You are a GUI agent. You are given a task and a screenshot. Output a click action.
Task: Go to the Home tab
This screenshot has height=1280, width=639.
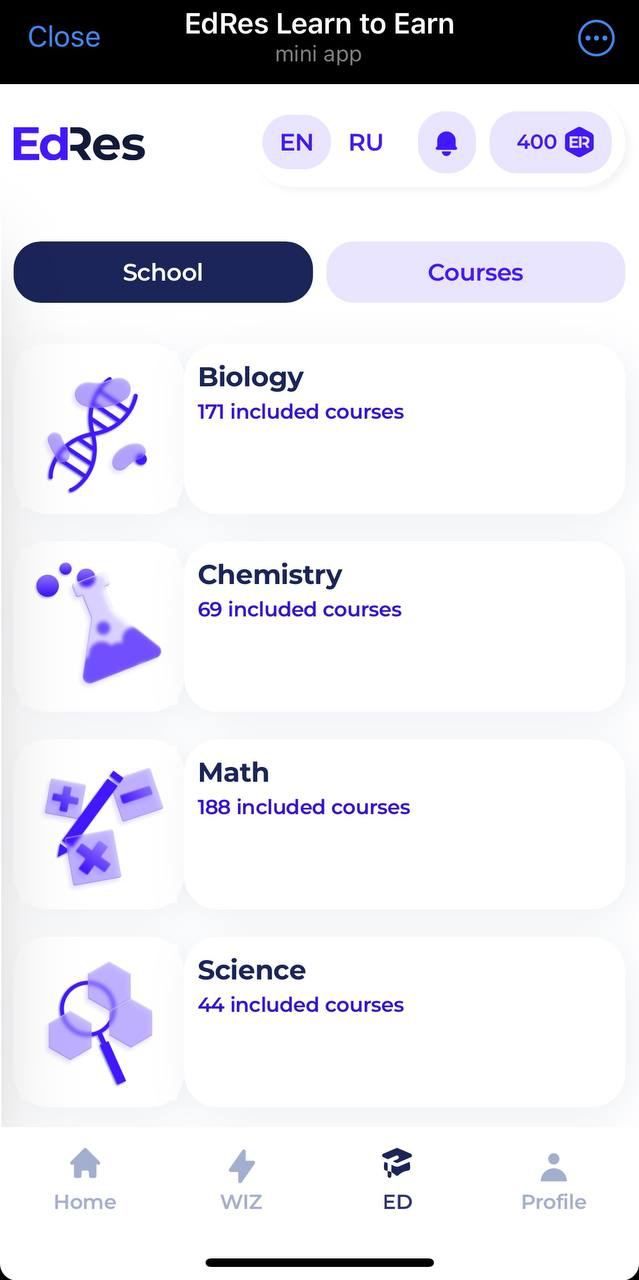click(x=85, y=1180)
